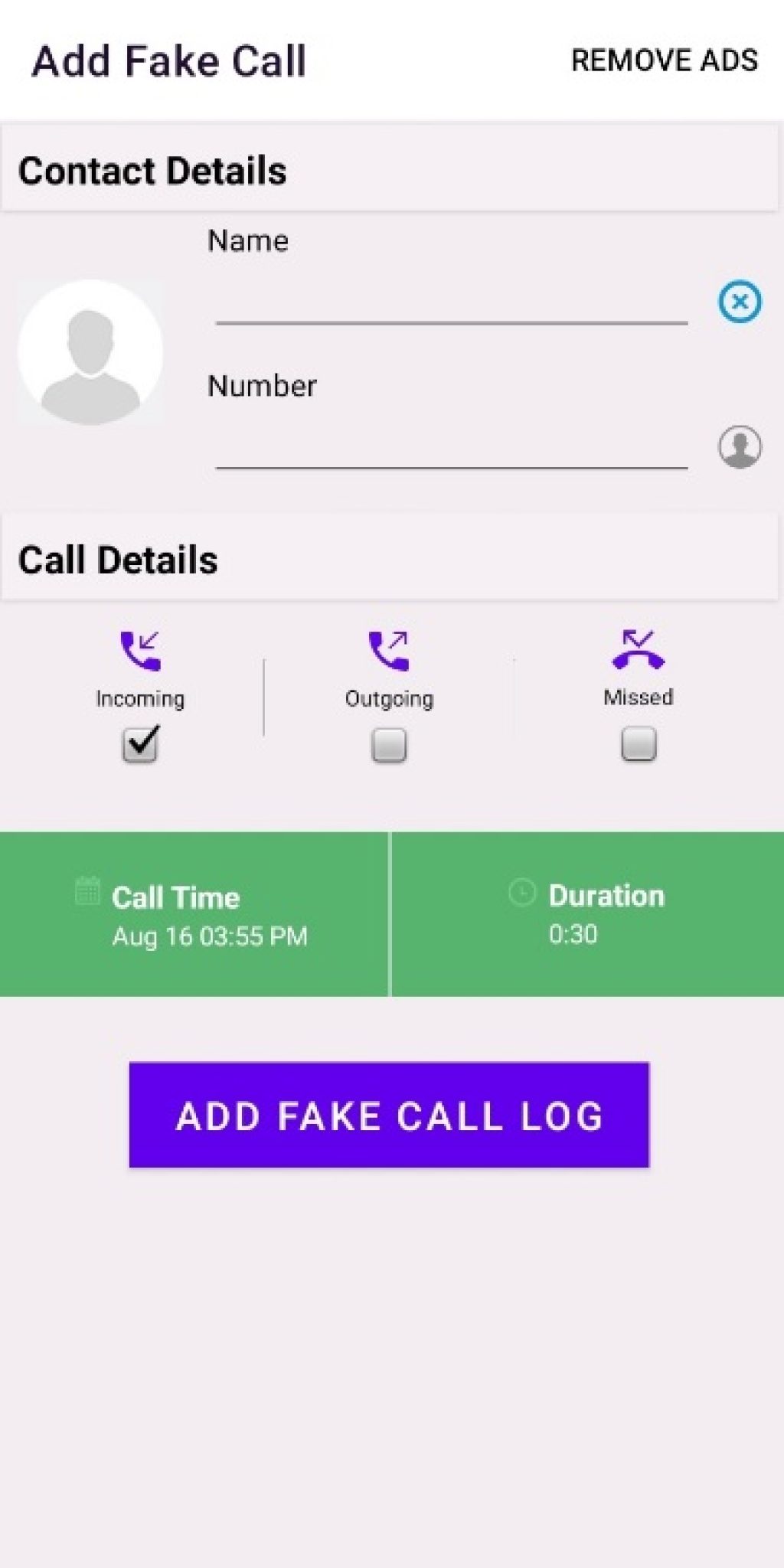This screenshot has height=1568, width=784.
Task: Click the Call Details section header
Action: pos(119,559)
